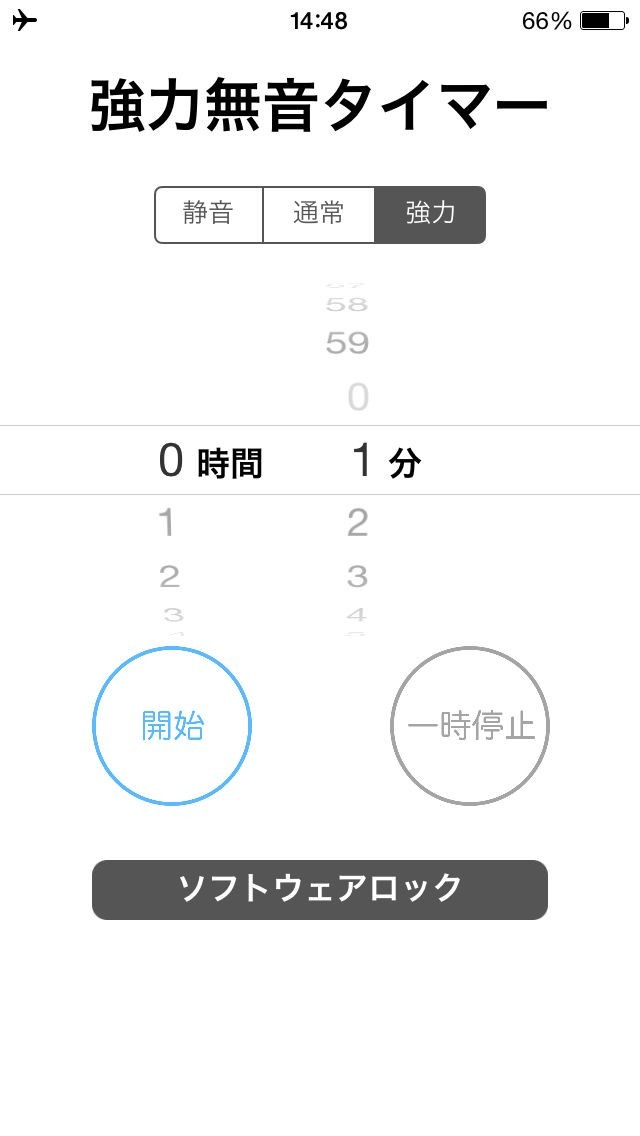
Task: Pick 1 in the hours wheel
Action: pos(167,522)
